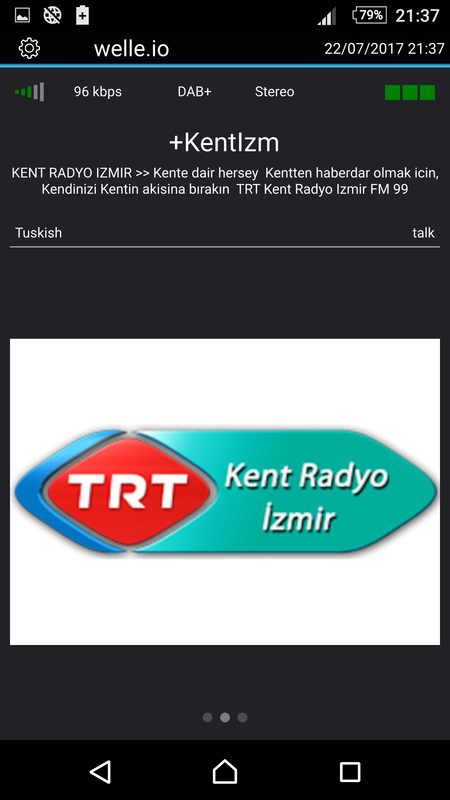Screen dimensions: 450x800
Task: Return to the home screen
Action: coord(225,771)
